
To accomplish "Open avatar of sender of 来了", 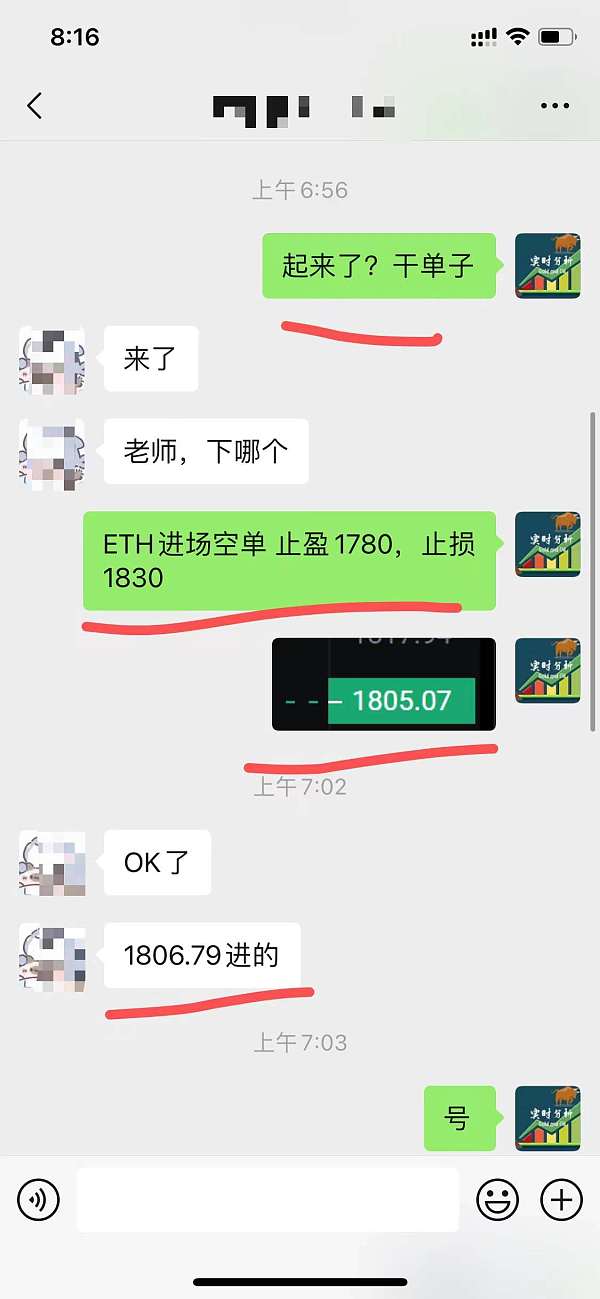I will click(x=52, y=360).
